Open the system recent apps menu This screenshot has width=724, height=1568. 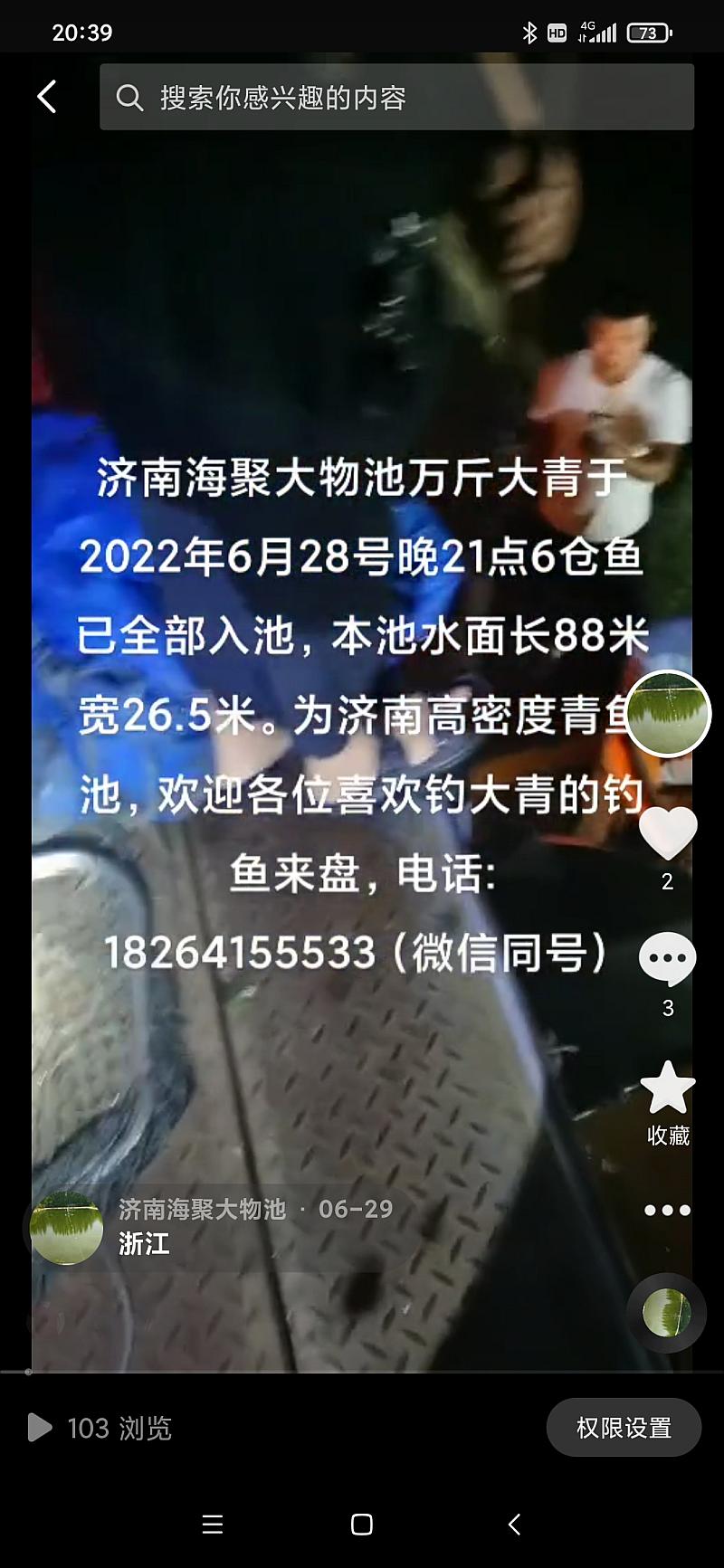(x=213, y=1525)
